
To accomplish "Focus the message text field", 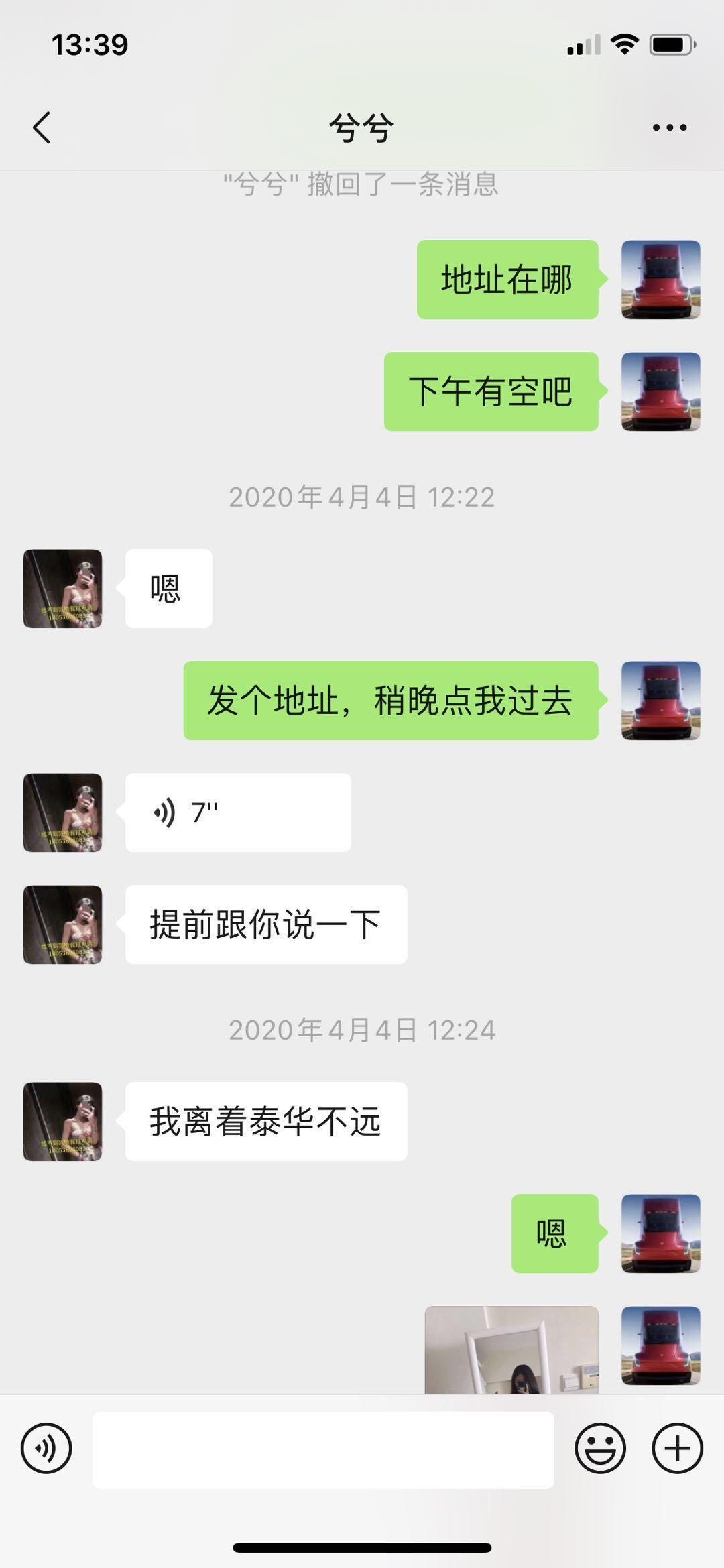I will [323, 1449].
